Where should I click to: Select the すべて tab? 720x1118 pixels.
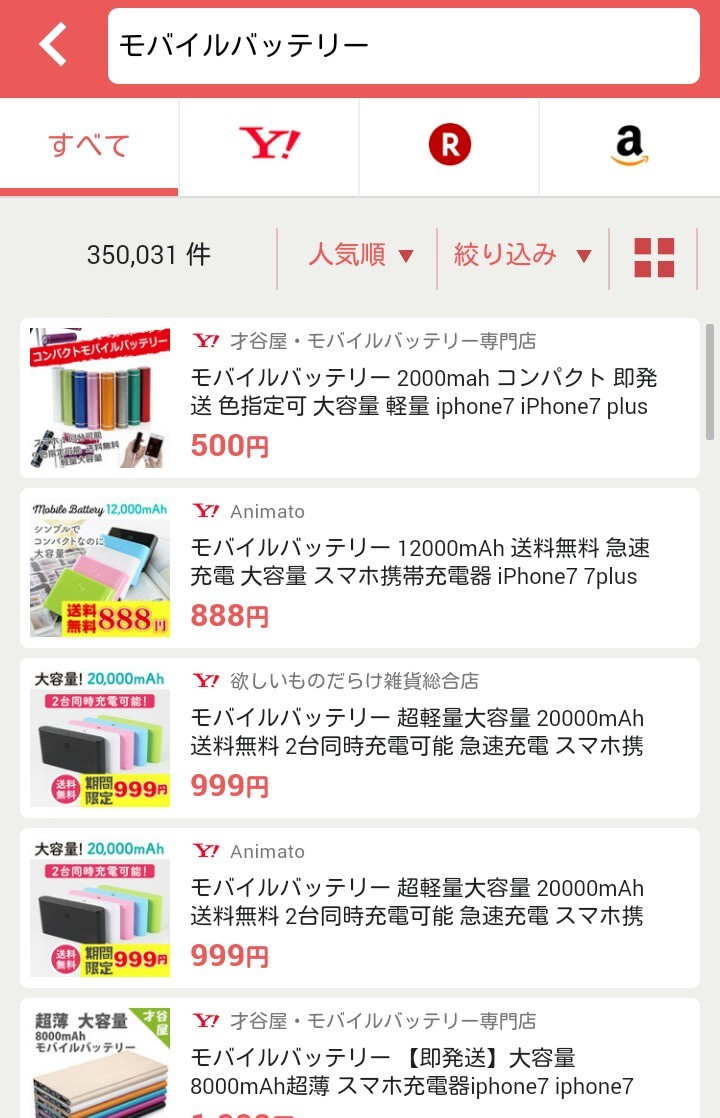pyautogui.click(x=89, y=146)
